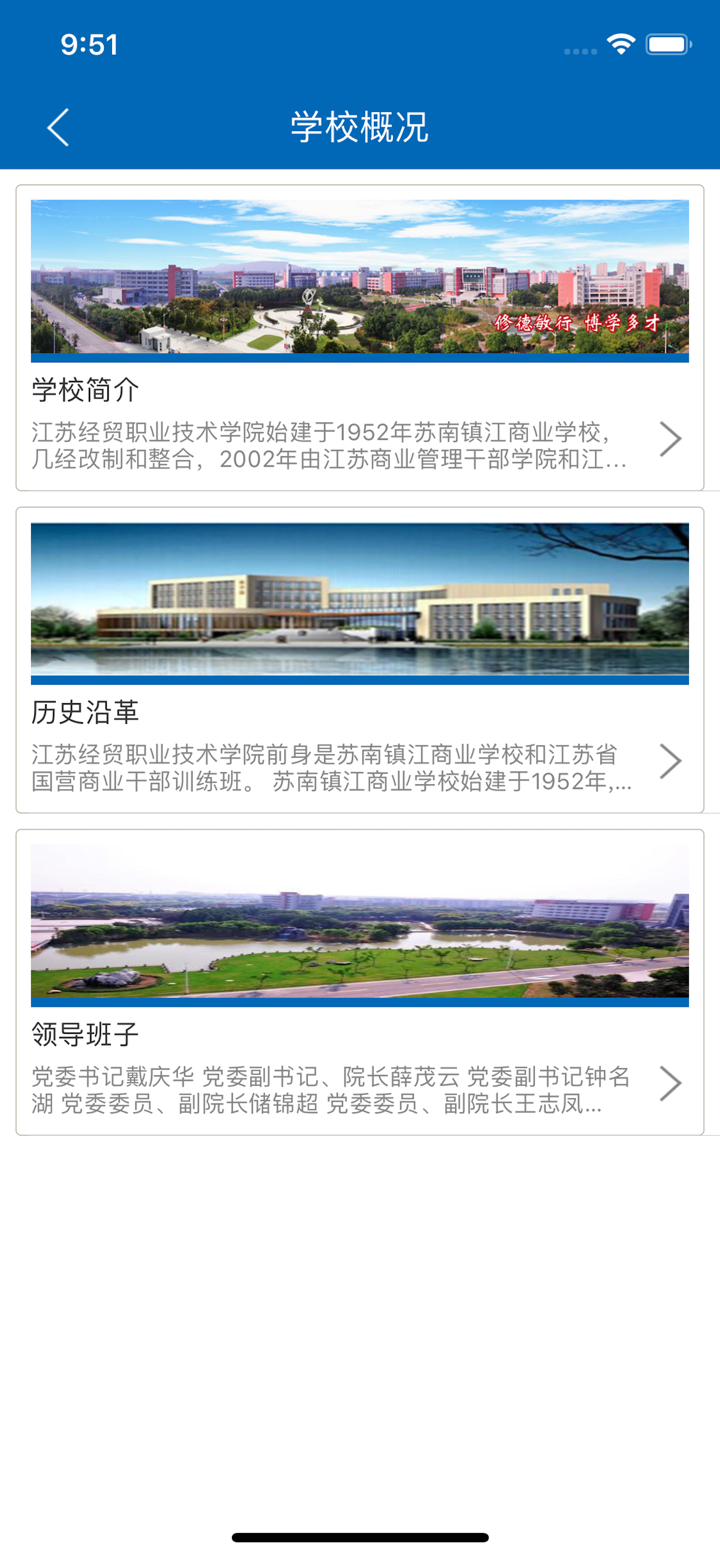Tap the lake campus photo of 领导班子
The width and height of the screenshot is (720, 1558).
click(x=360, y=924)
